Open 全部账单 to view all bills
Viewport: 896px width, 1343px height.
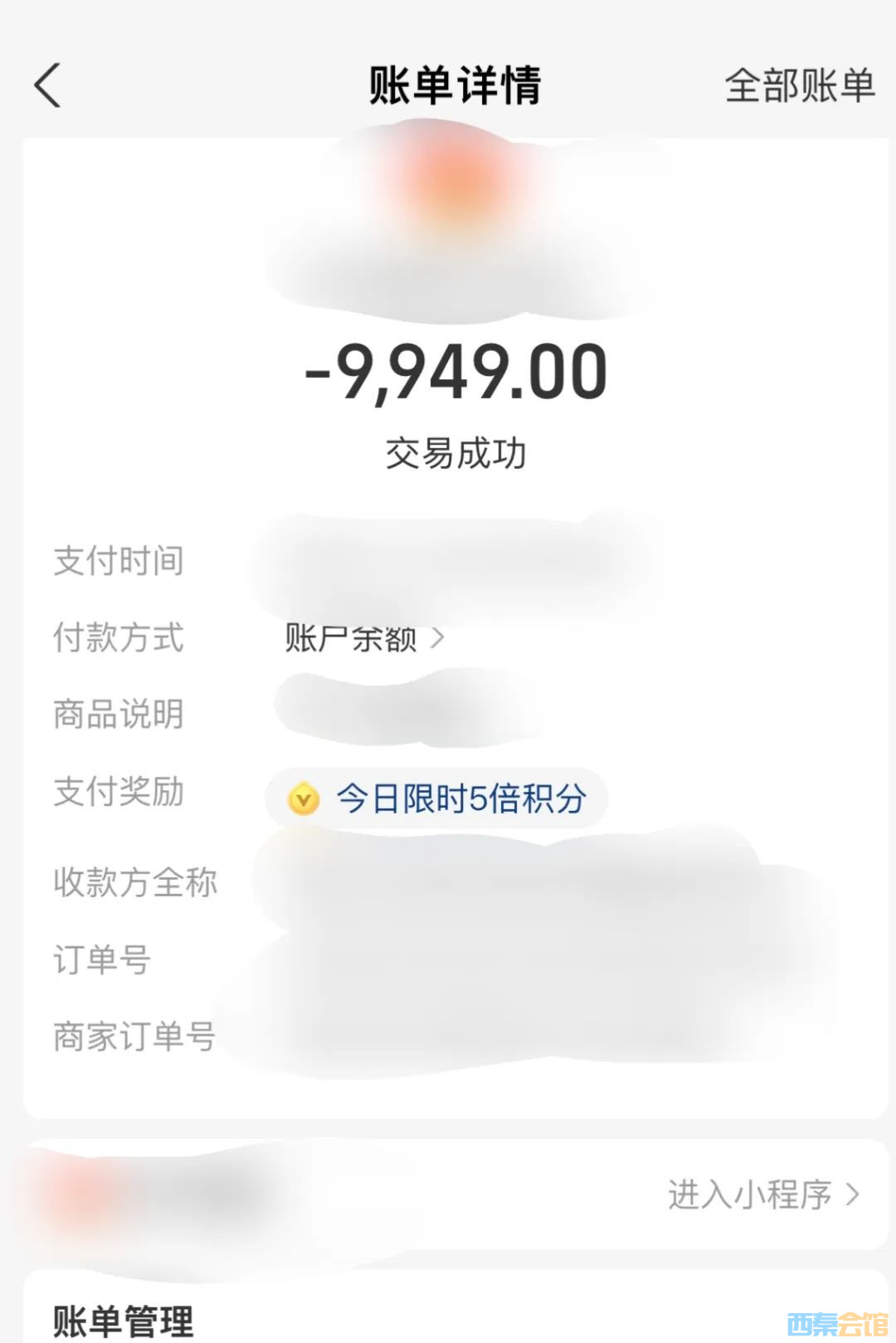[x=799, y=85]
